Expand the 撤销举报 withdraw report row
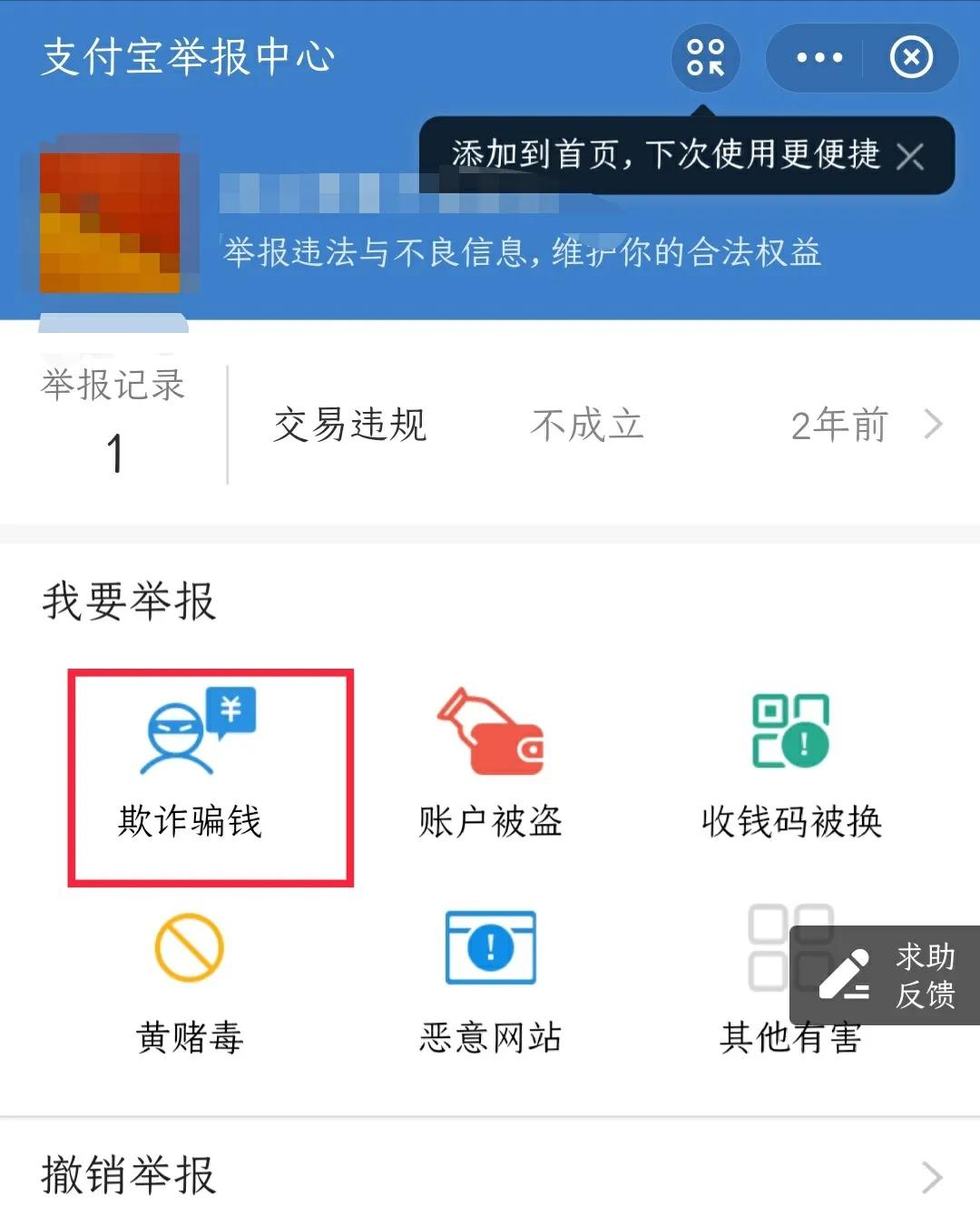The width and height of the screenshot is (980, 1224). 490,1177
